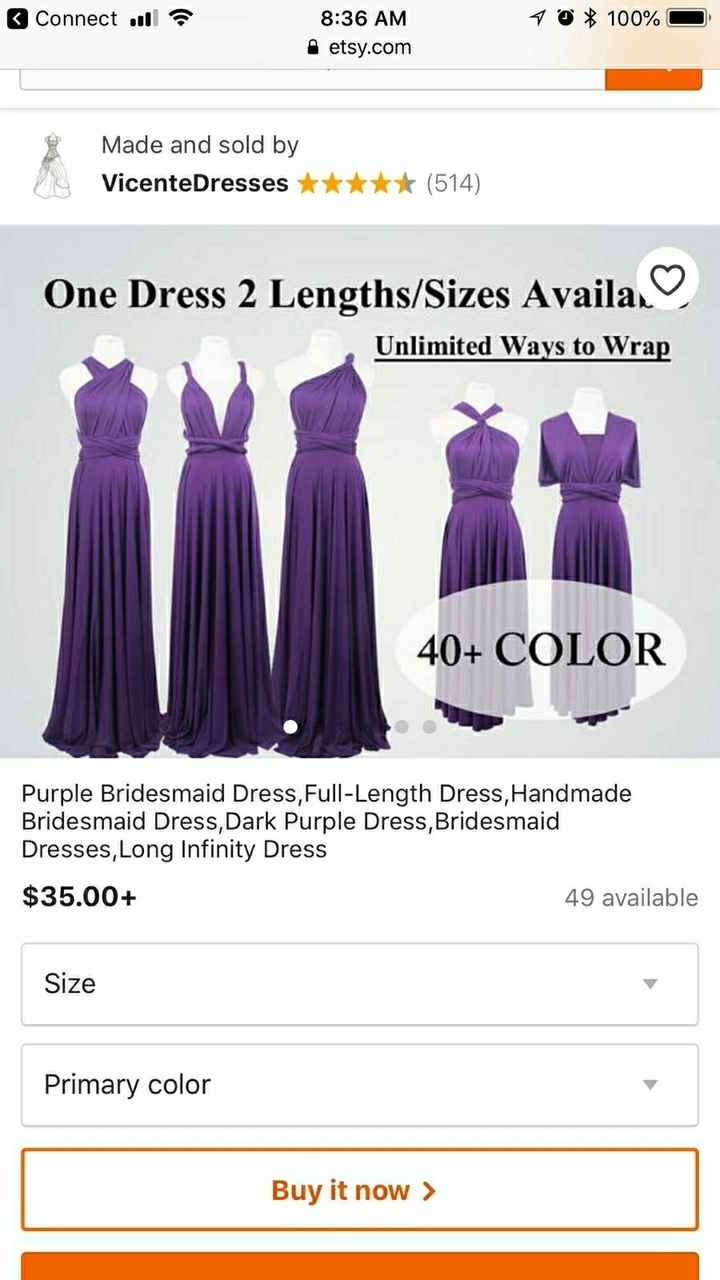Select the active carousel dot under the photo

[289, 727]
